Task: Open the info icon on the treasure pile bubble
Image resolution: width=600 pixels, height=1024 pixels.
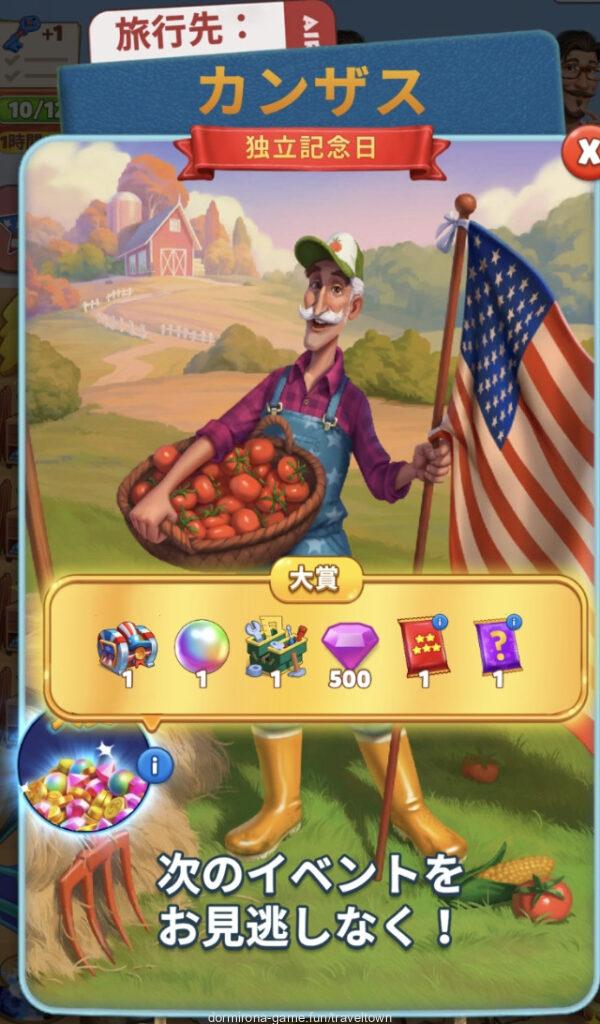Action: [155, 767]
